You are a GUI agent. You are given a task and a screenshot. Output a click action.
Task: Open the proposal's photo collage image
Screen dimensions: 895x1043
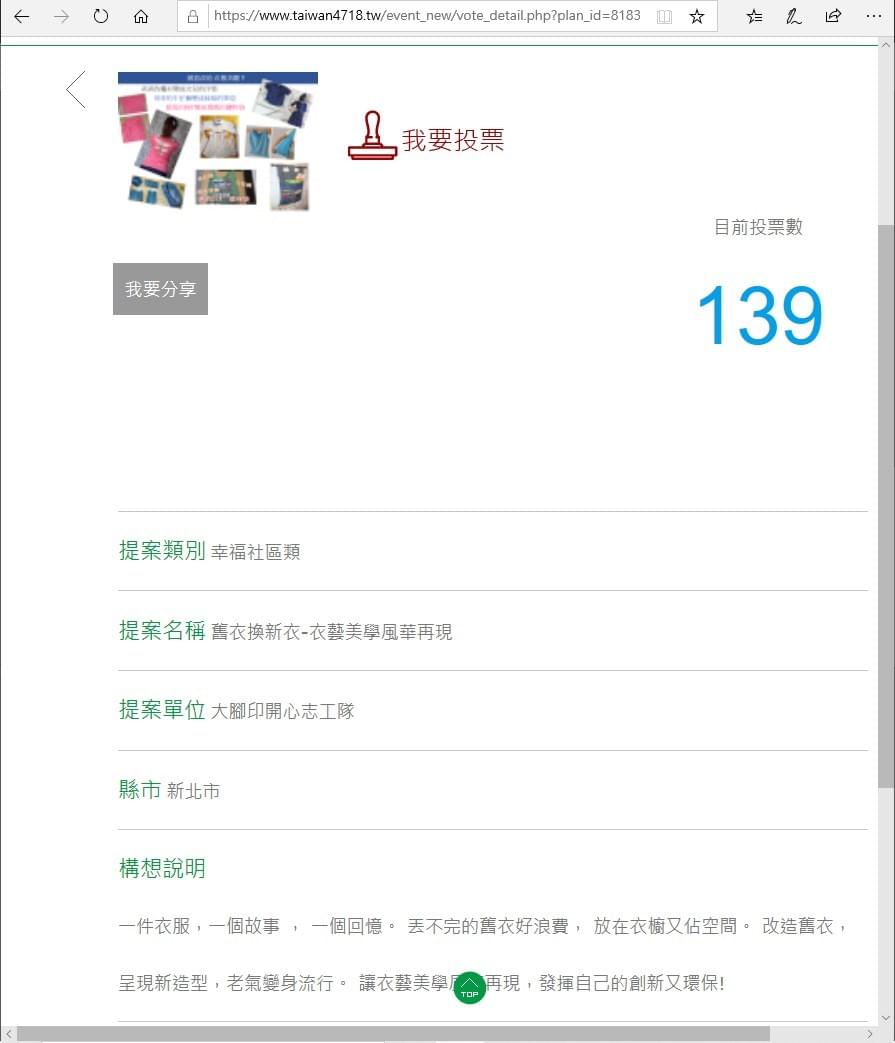[x=217, y=141]
